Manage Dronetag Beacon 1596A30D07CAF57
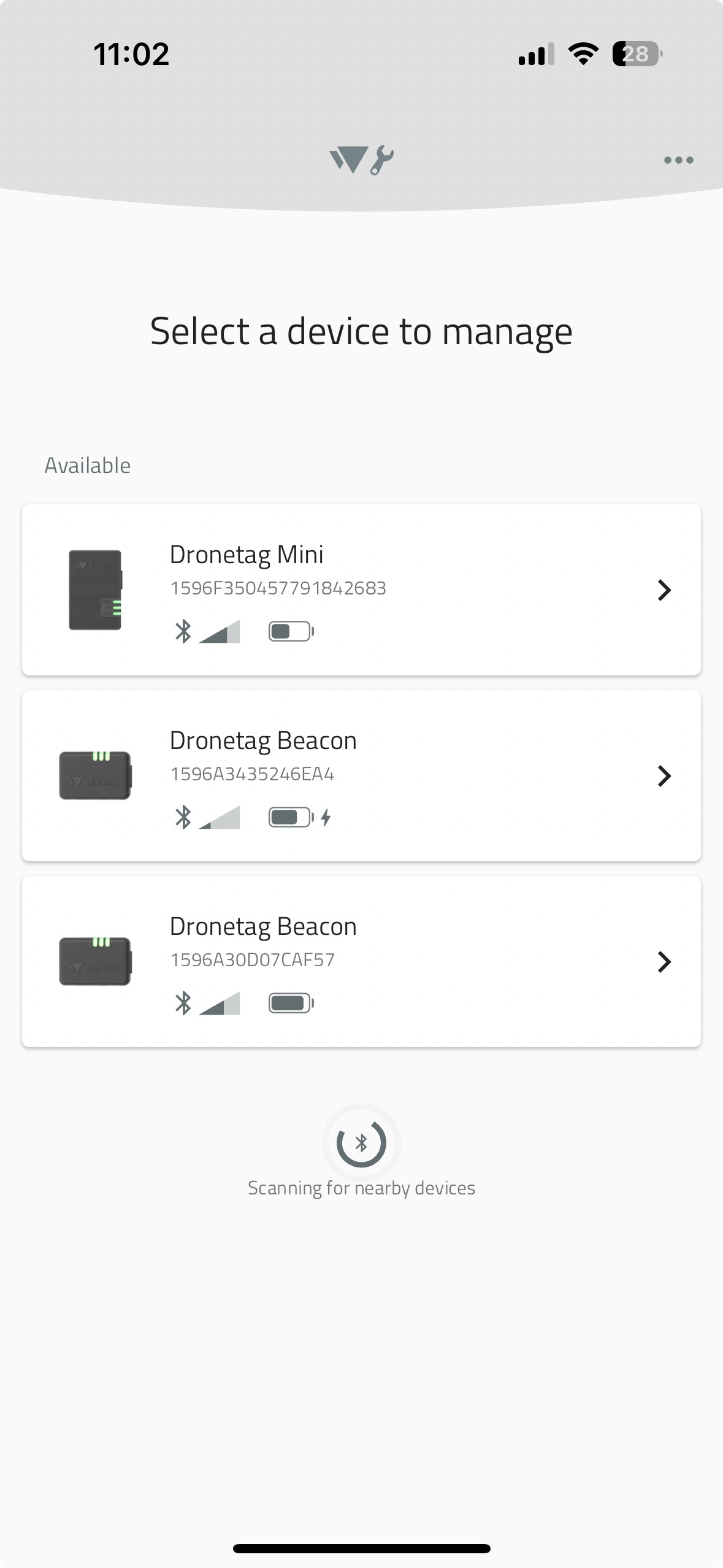Image resolution: width=723 pixels, height=1568 pixels. 361,961
